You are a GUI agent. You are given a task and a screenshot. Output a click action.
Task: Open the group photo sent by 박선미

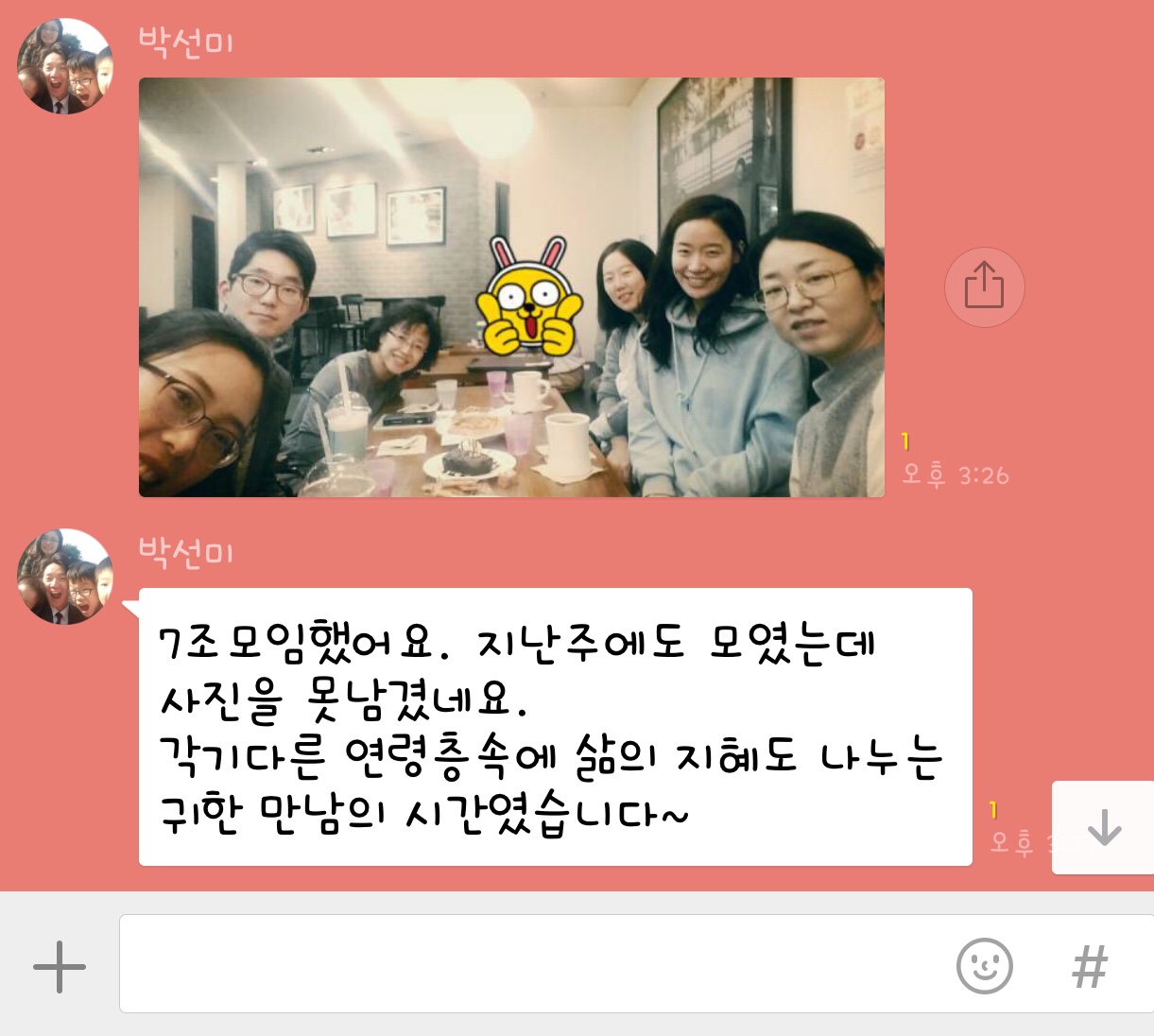pyautogui.click(x=511, y=286)
